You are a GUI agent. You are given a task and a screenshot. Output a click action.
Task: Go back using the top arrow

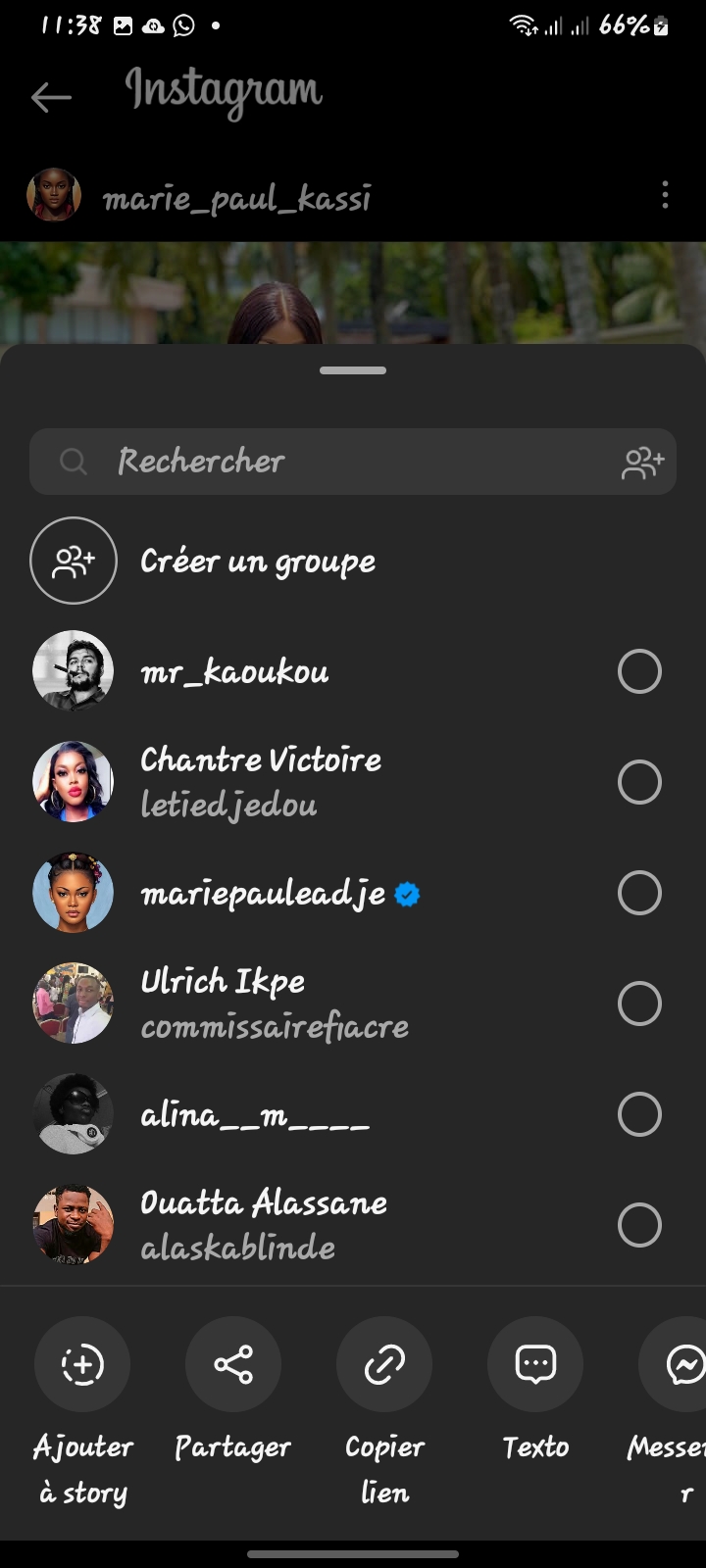pyautogui.click(x=51, y=96)
